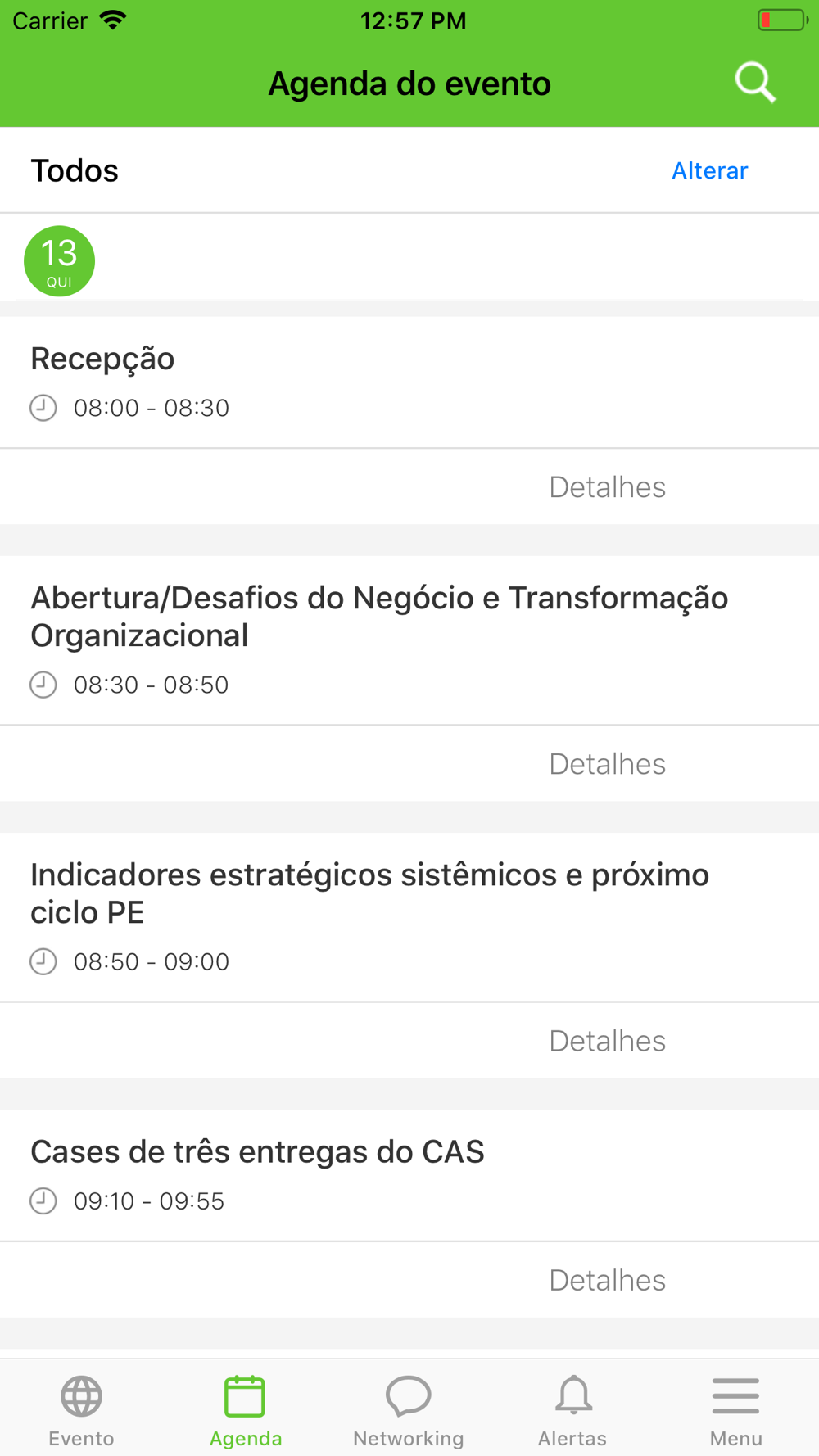Screen dimensions: 819x1456
Task: Open Abertura/Desafios do Negócio session
Action: point(378,617)
